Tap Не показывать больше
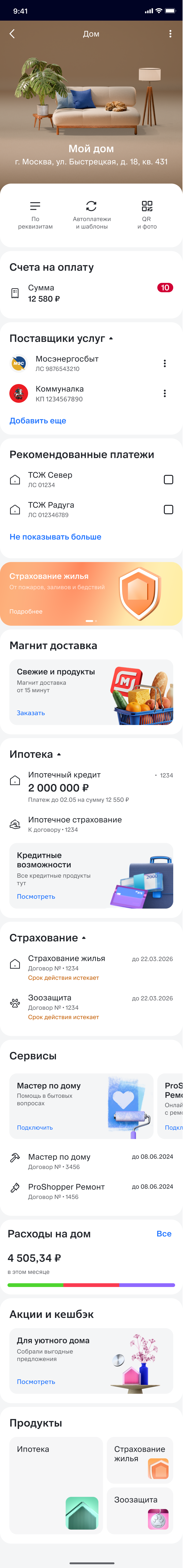This screenshot has height=1568, width=184. coord(55,537)
